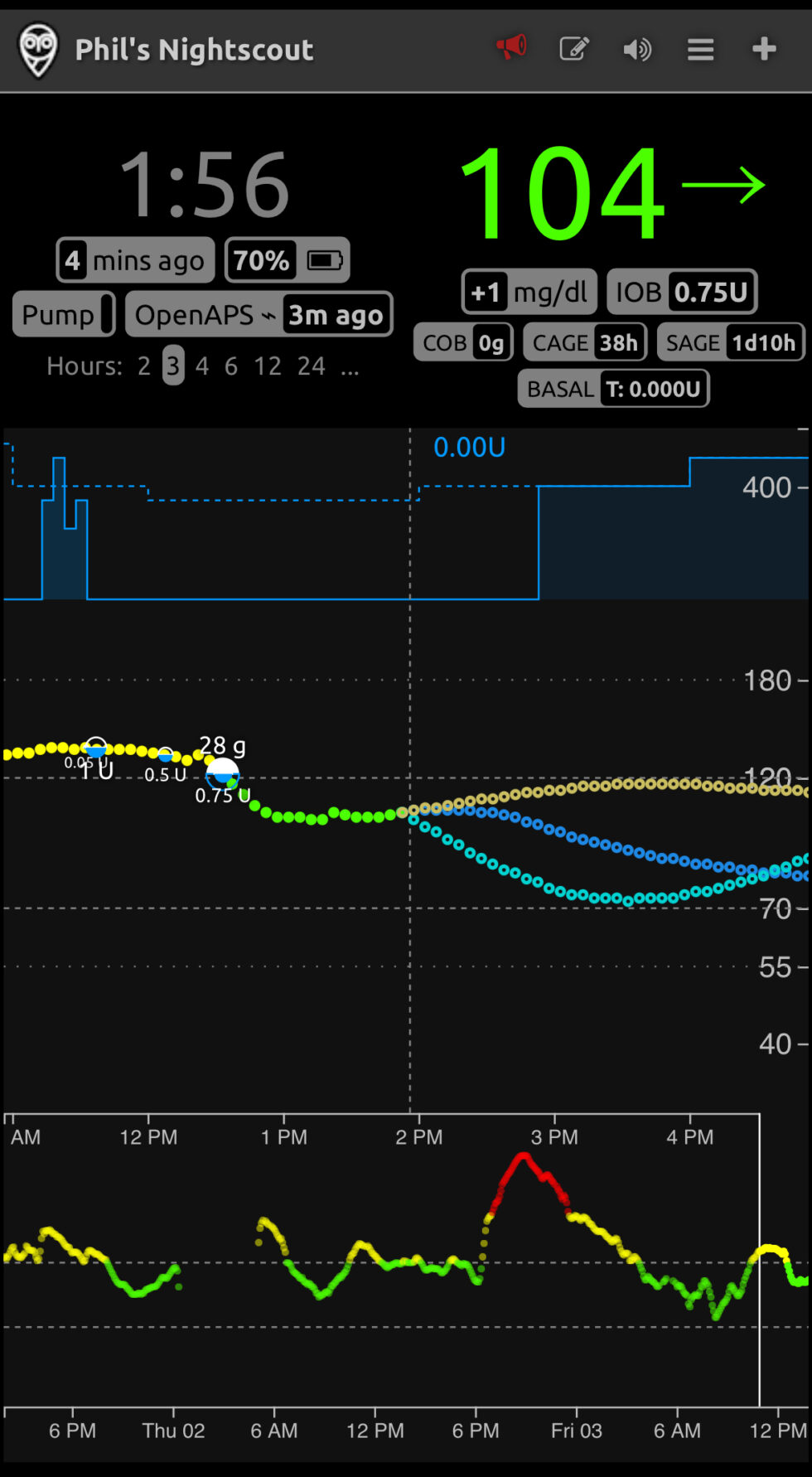Open the hamburger settings menu
The width and height of the screenshot is (812, 1477).
[700, 50]
